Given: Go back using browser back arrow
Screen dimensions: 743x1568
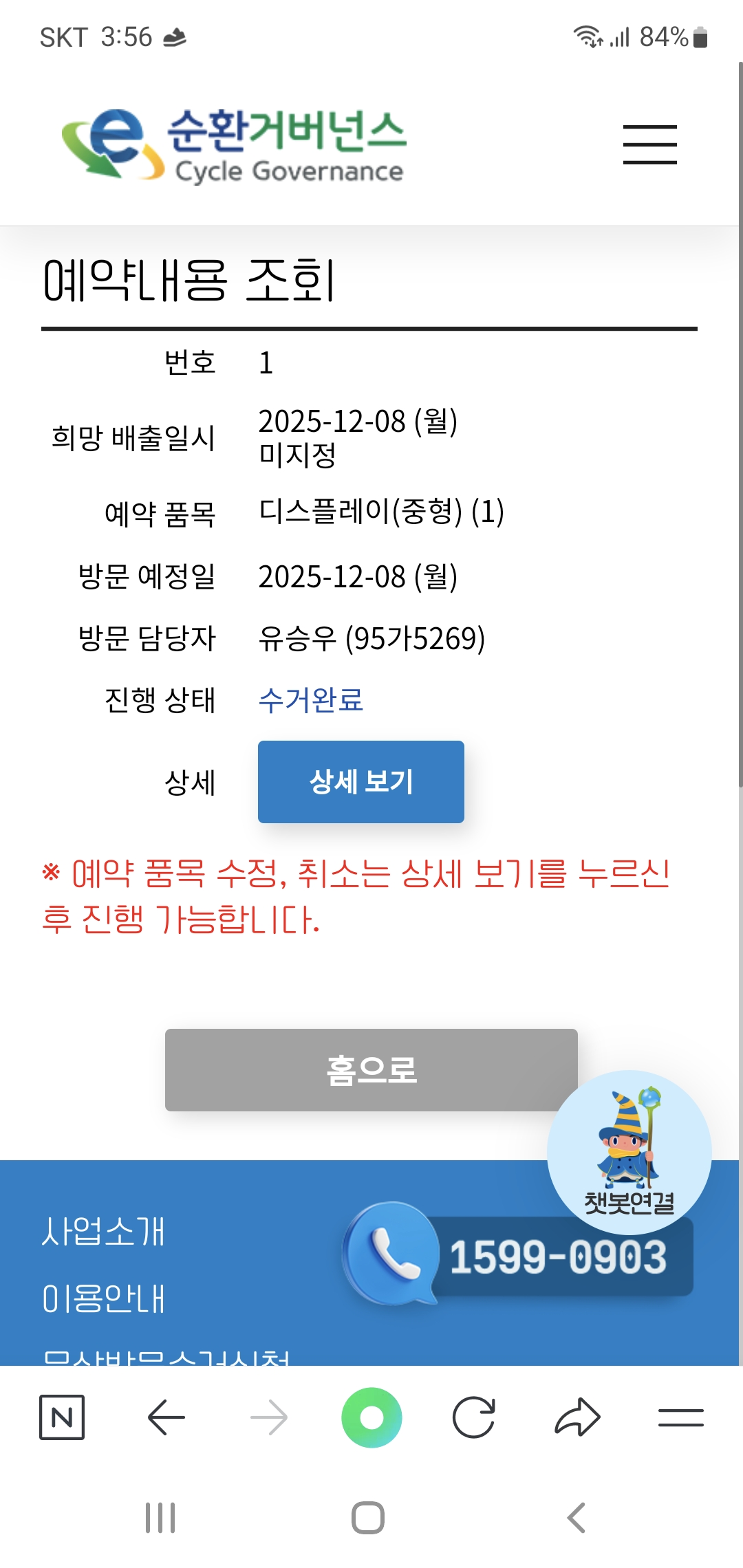Looking at the screenshot, I should (166, 1417).
